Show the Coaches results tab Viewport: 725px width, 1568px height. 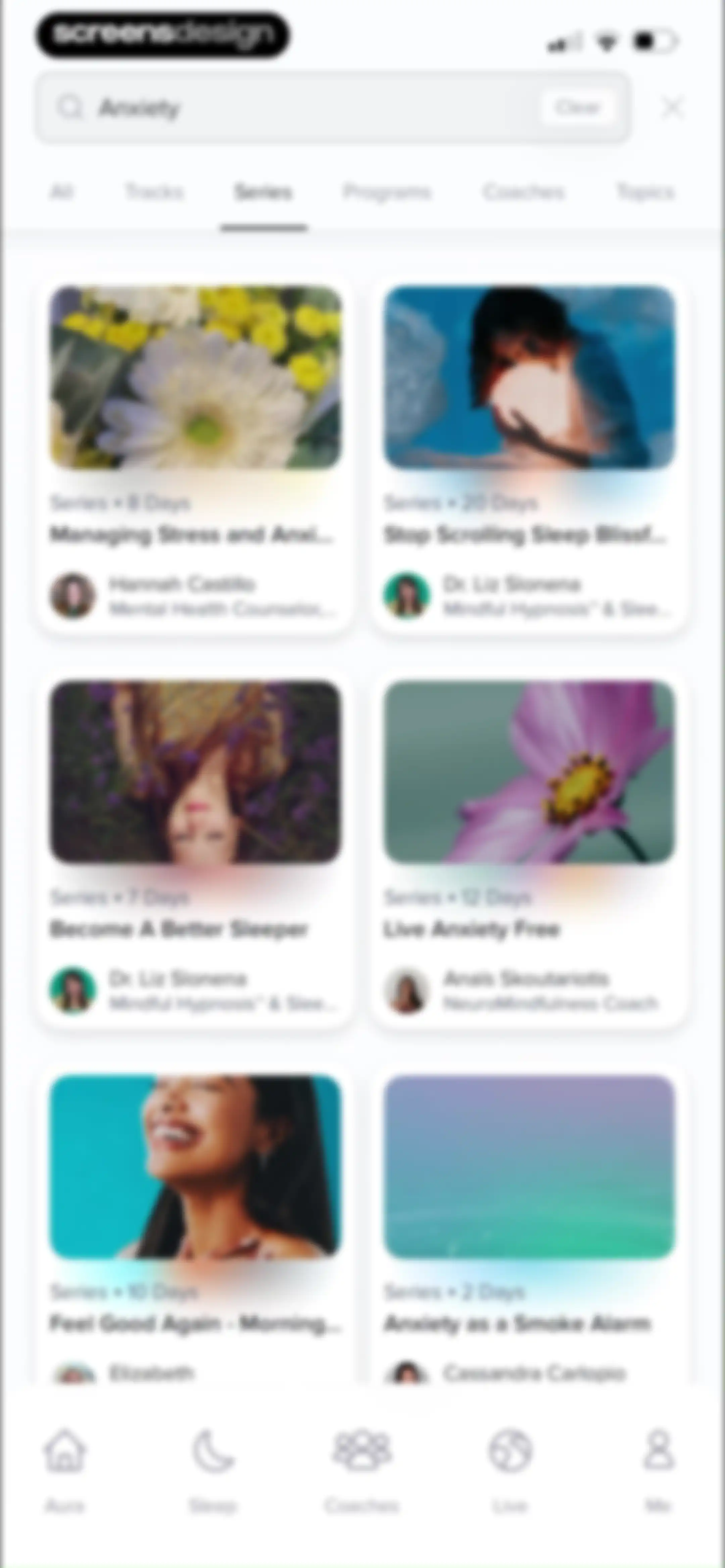(x=524, y=192)
